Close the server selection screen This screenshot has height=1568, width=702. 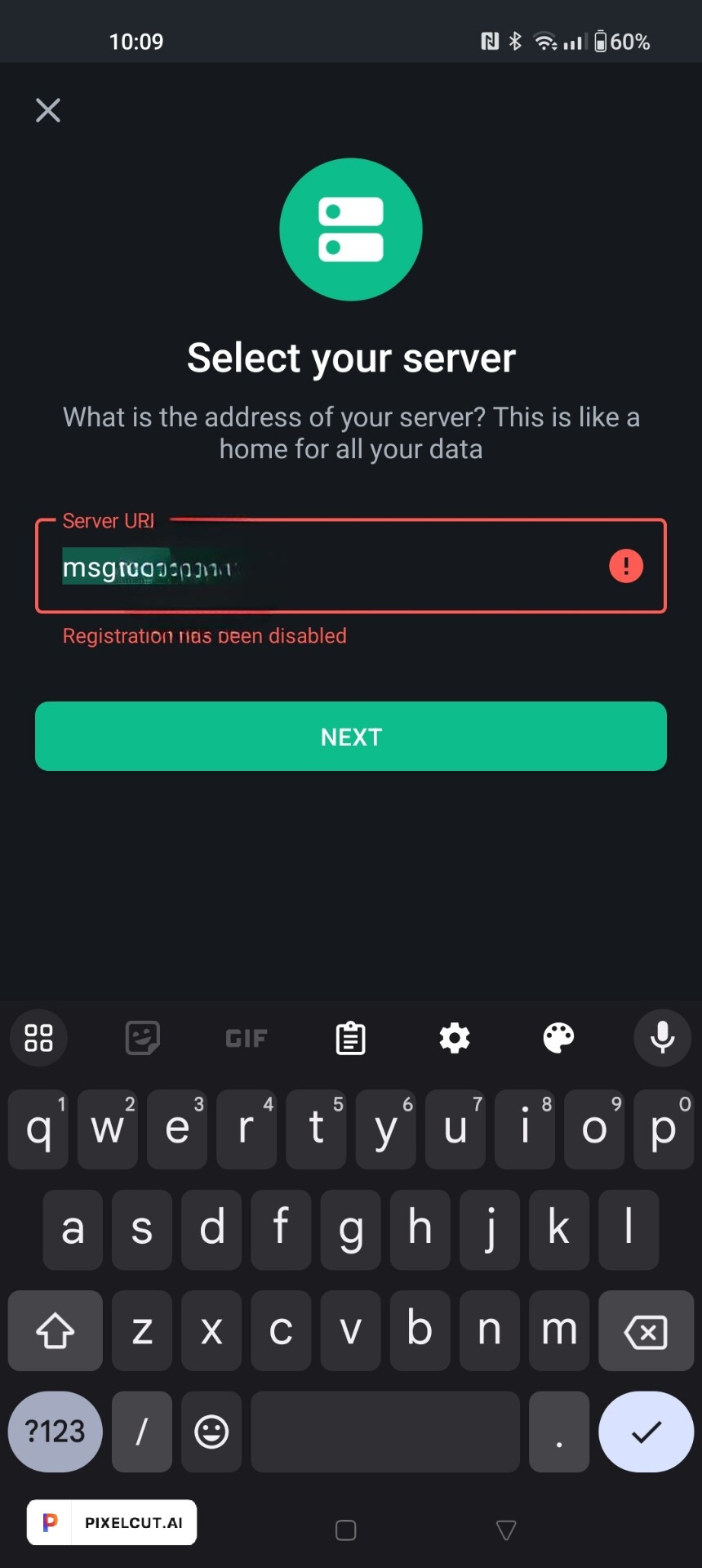pyautogui.click(x=48, y=110)
